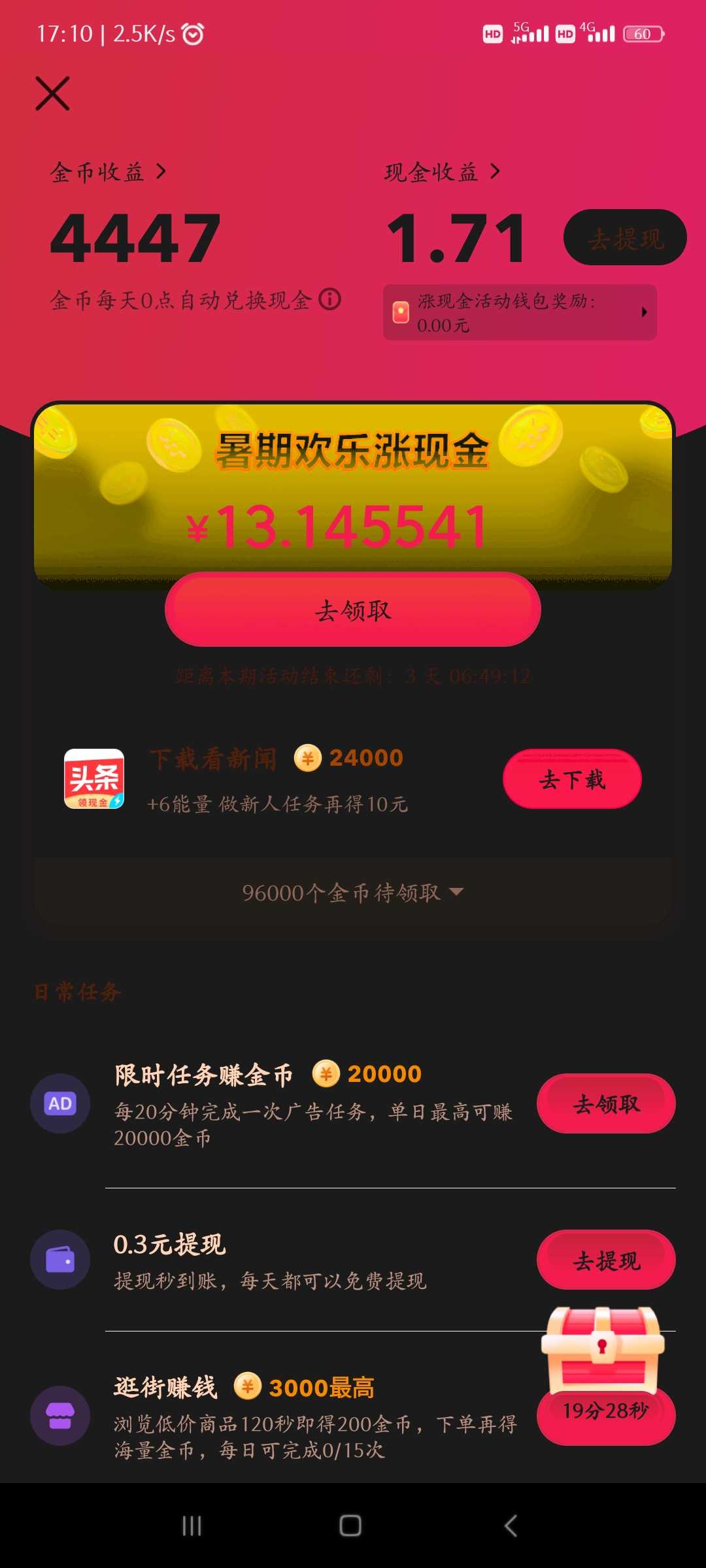Tap 去提现 beside cash balance 1.71

coord(624,238)
